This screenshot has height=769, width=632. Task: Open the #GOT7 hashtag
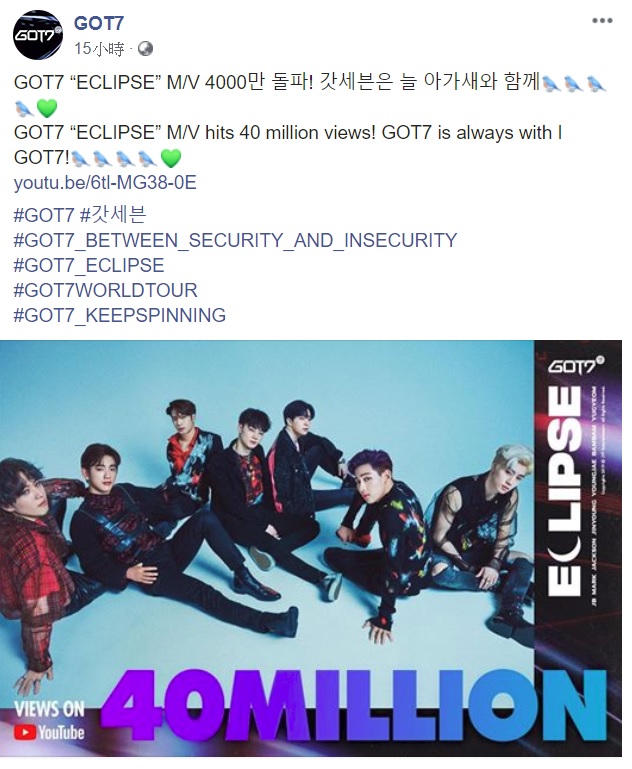pos(44,215)
